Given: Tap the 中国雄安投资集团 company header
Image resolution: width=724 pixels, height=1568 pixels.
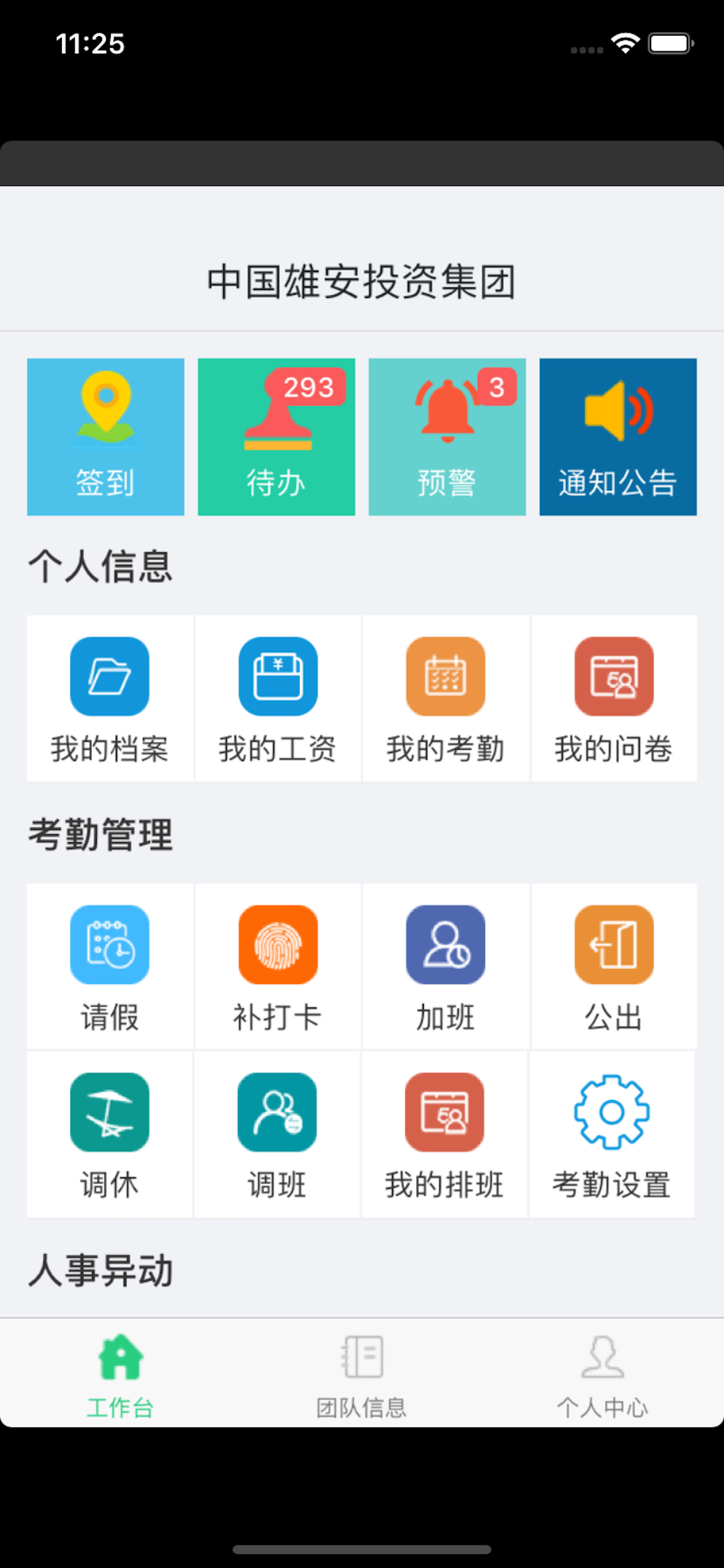Looking at the screenshot, I should point(361,281).
